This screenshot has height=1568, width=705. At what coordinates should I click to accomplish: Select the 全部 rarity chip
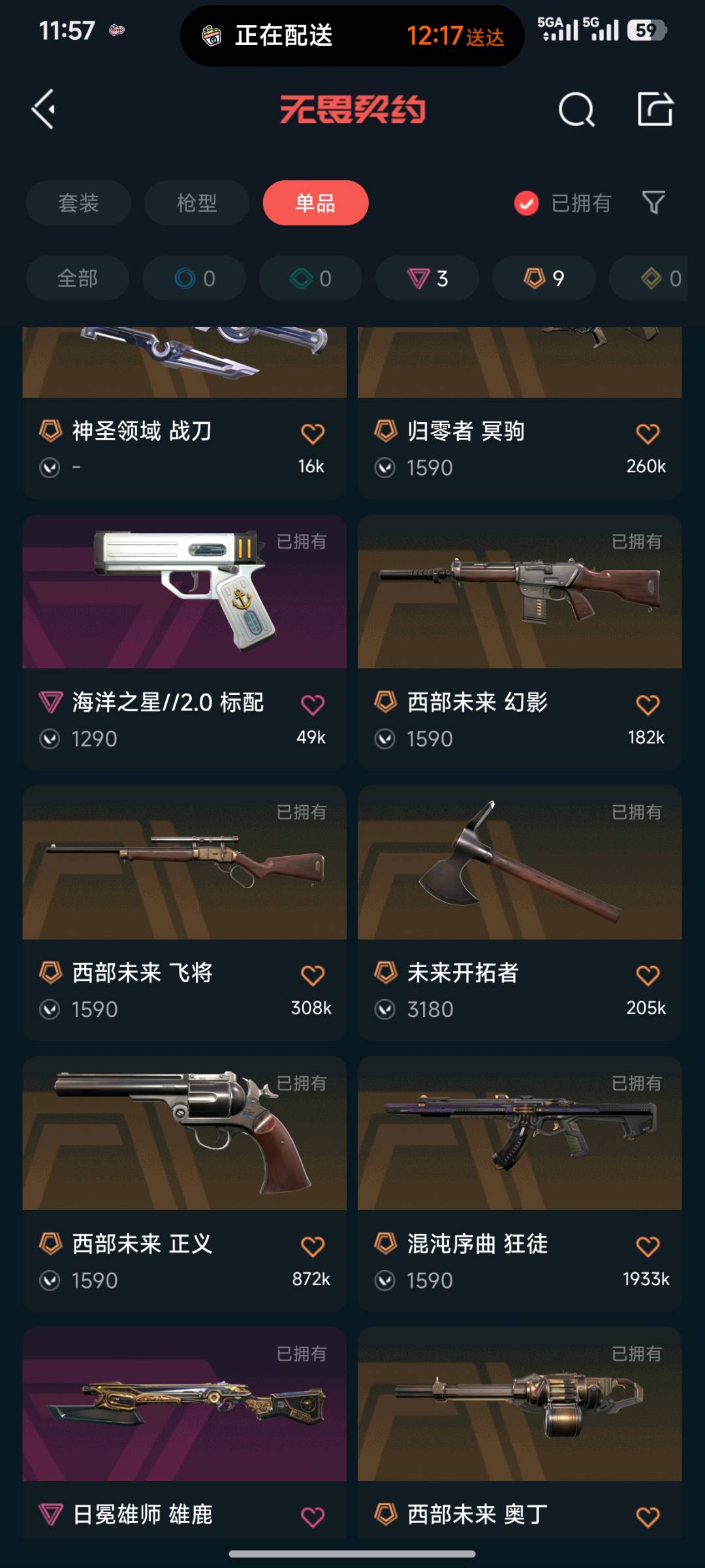tap(78, 279)
